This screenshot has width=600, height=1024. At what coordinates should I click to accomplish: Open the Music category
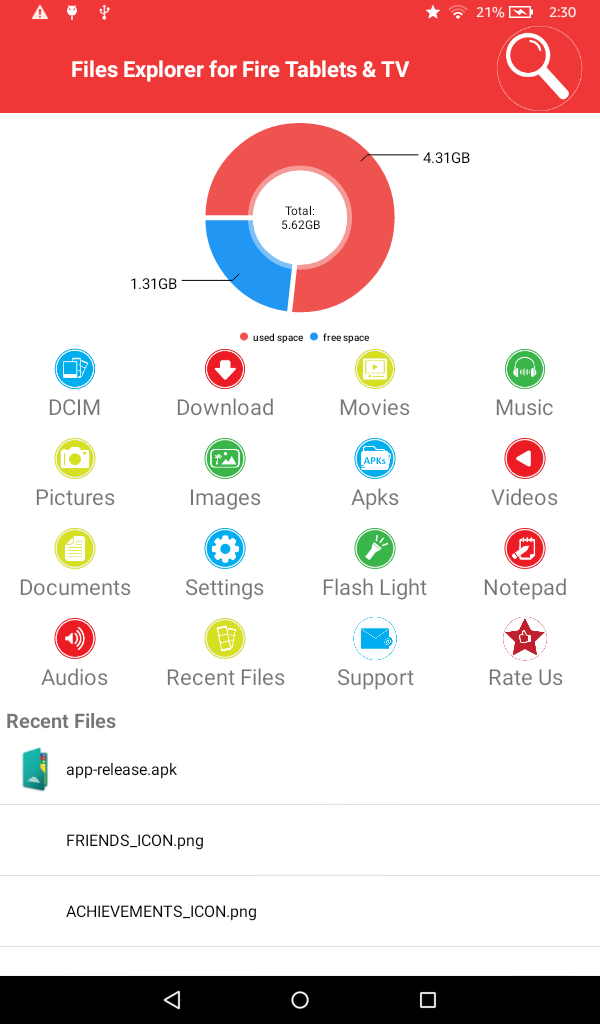point(524,371)
